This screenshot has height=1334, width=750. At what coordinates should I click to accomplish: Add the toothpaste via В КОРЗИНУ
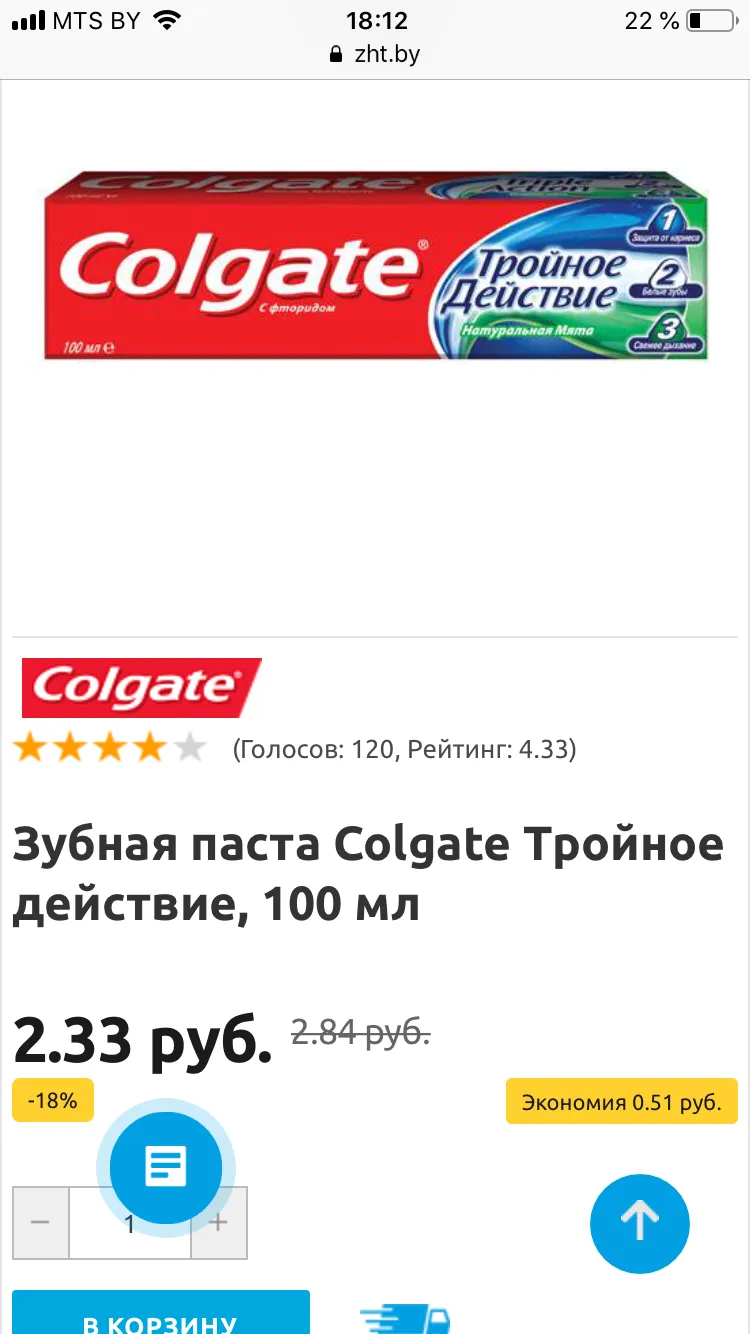coord(161,1313)
